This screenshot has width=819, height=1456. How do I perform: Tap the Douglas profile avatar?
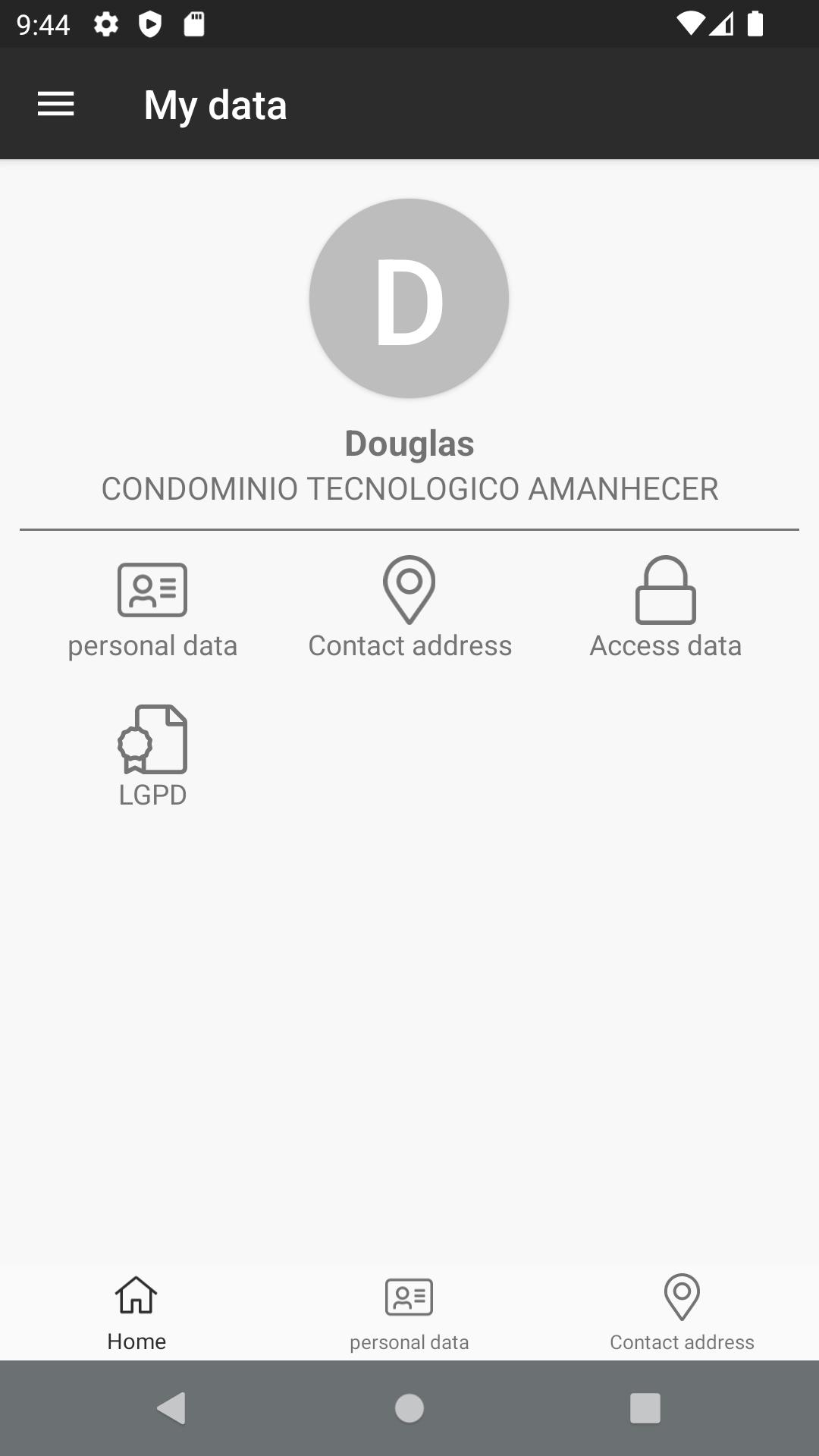[x=409, y=298]
